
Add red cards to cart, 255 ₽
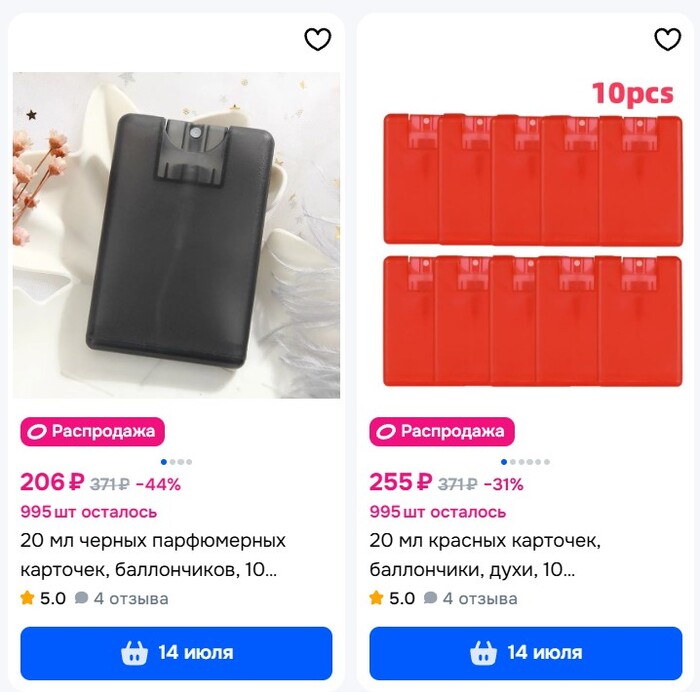(x=525, y=653)
